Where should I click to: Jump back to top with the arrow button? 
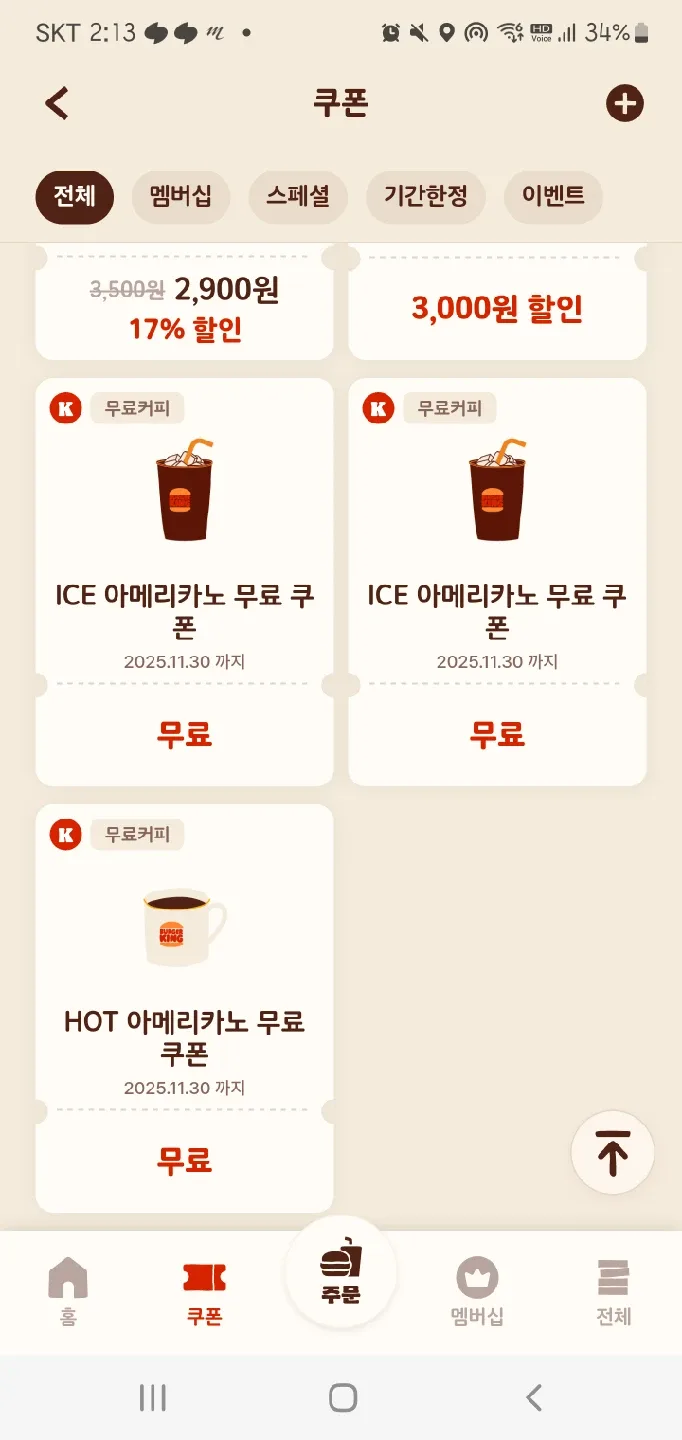pyautogui.click(x=612, y=1153)
